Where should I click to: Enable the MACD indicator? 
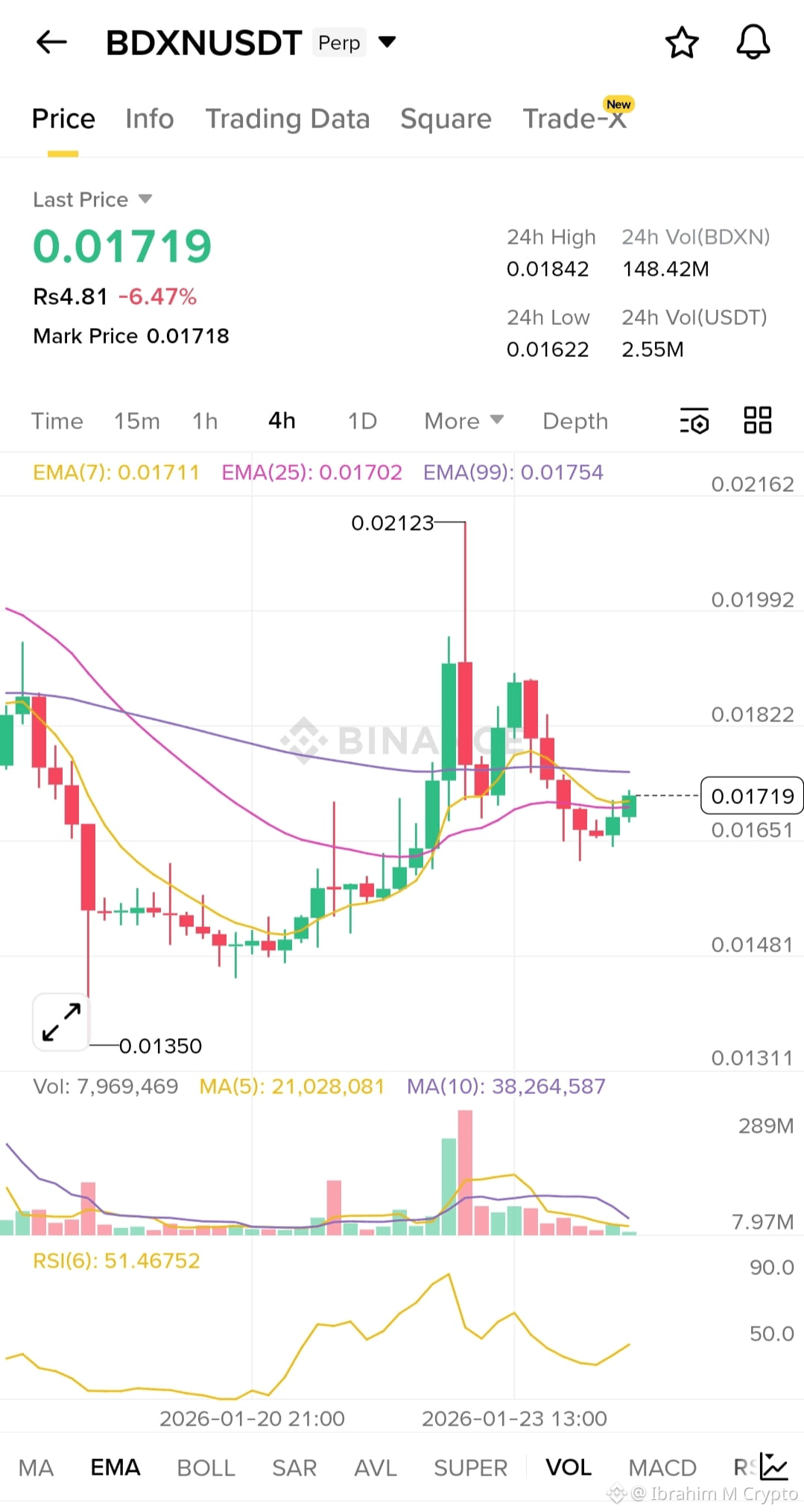(662, 1467)
